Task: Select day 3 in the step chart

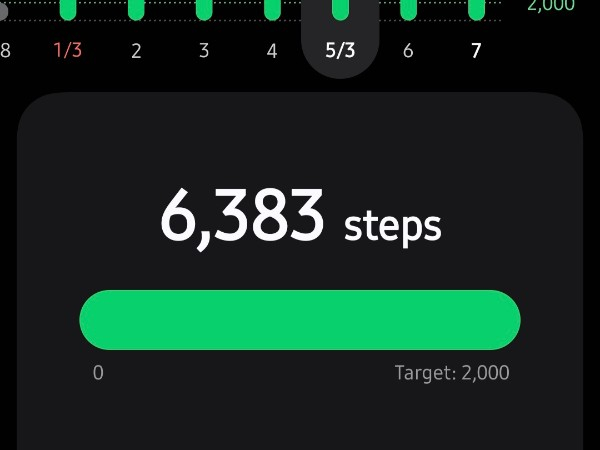Action: 204,50
